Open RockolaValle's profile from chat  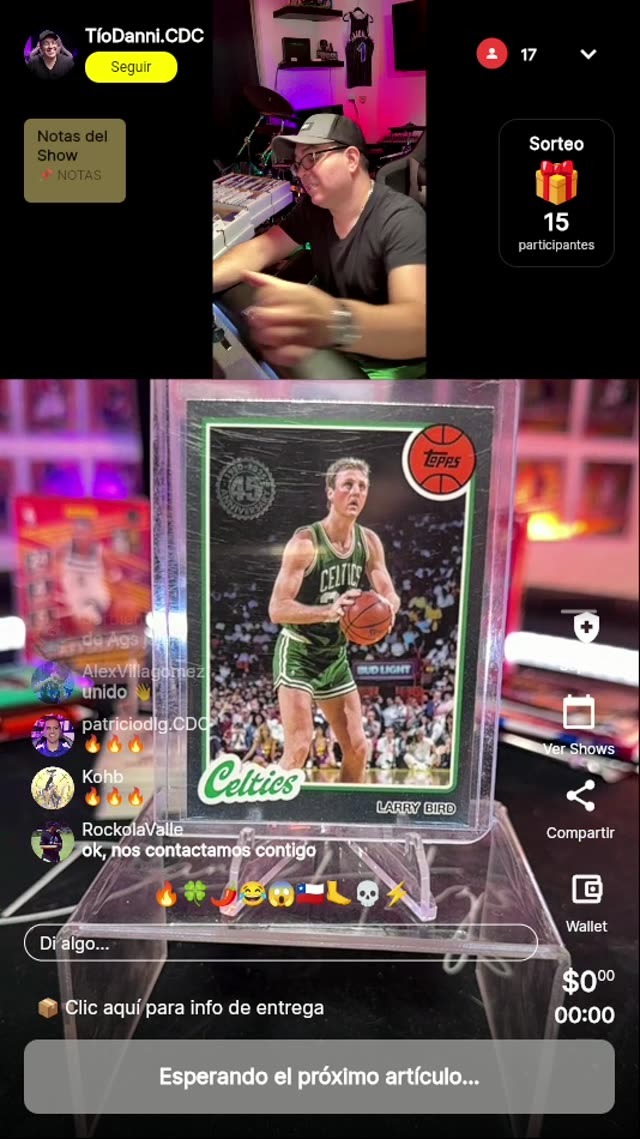click(x=52, y=840)
